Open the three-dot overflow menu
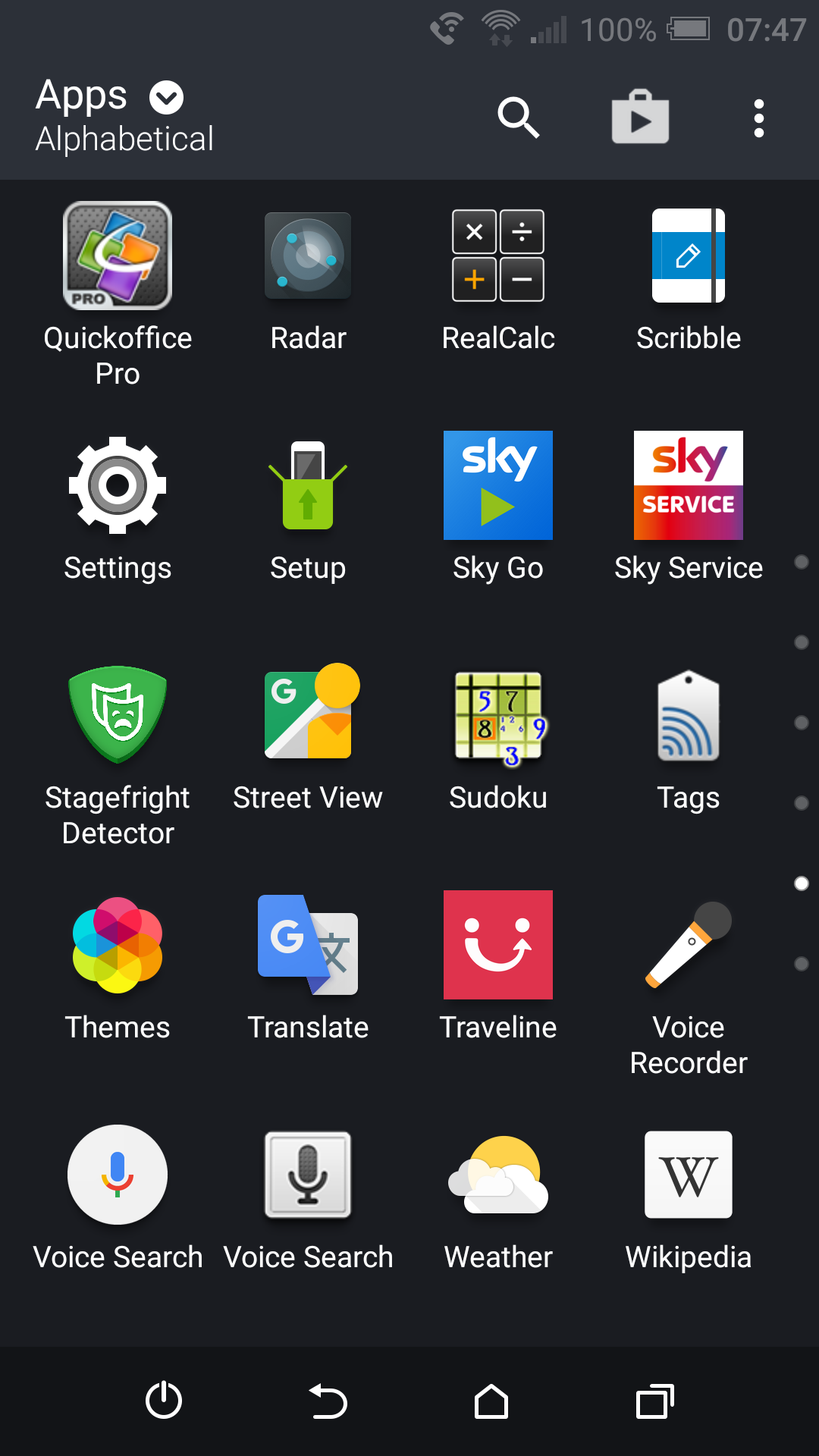 (x=758, y=118)
